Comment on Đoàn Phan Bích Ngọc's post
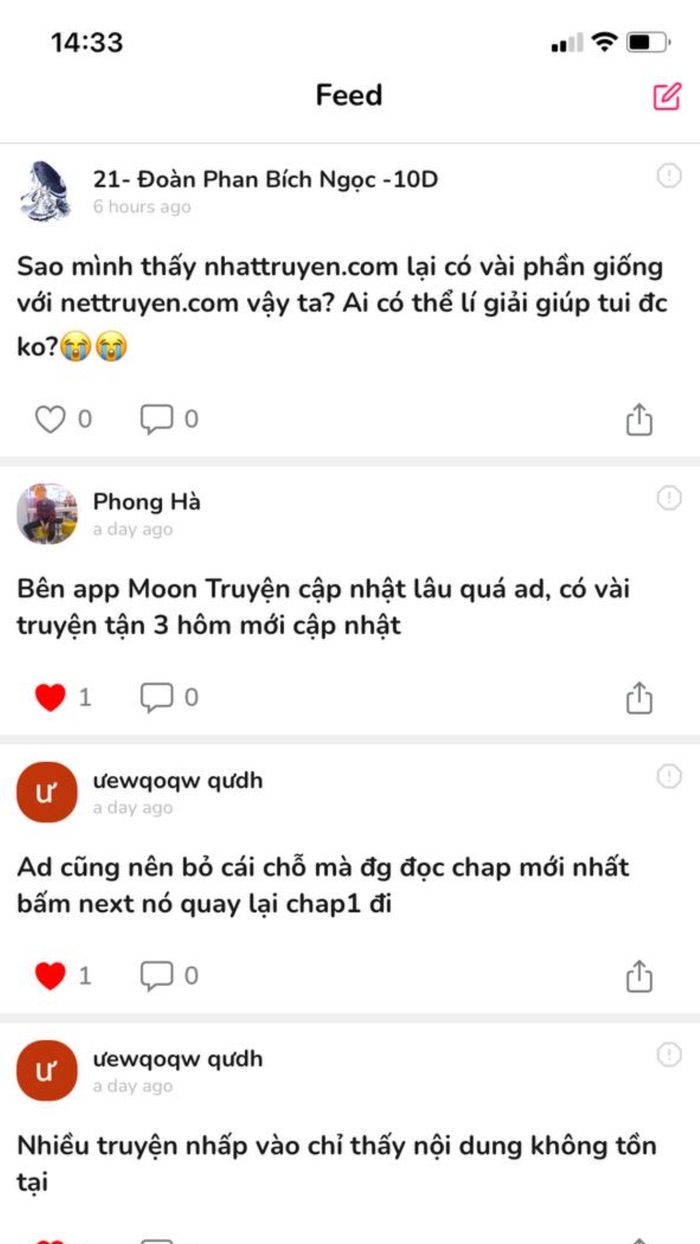Viewport: 700px width, 1244px height. [x=156, y=420]
